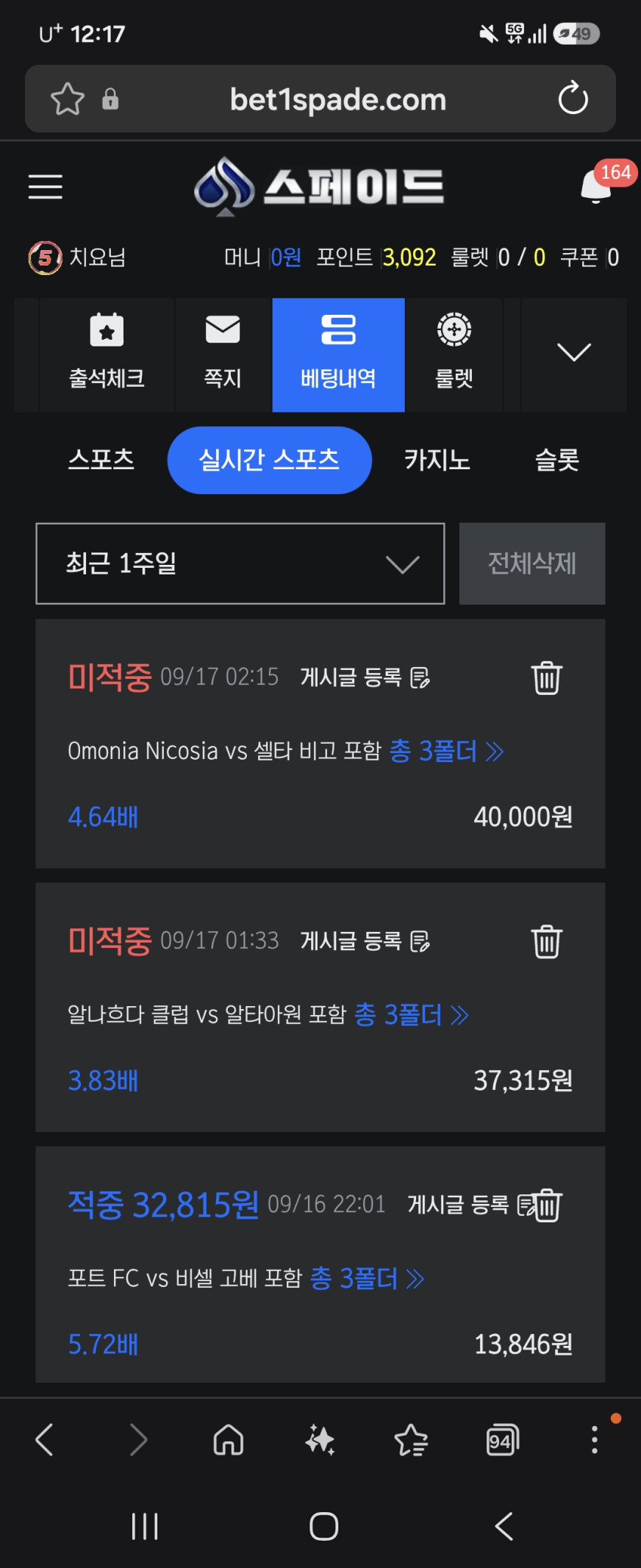641x1568 pixels.
Task: Open 룰렛 roulette
Action: [454, 354]
